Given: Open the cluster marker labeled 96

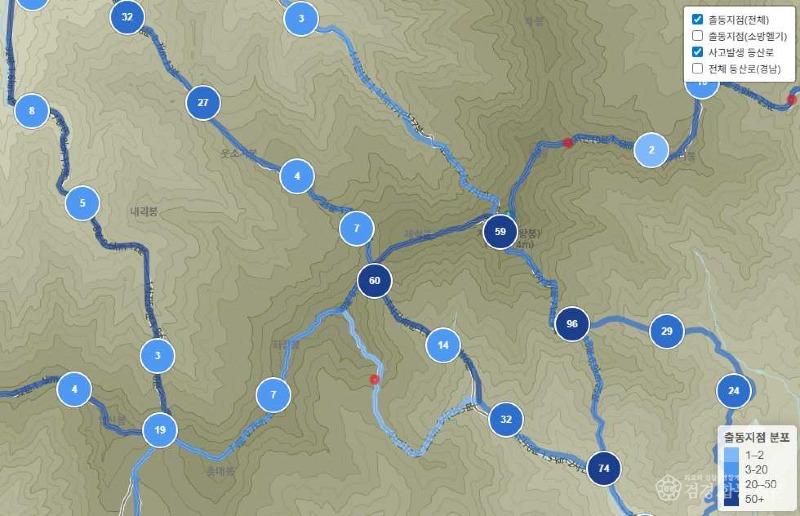Looking at the screenshot, I should pyautogui.click(x=572, y=324).
